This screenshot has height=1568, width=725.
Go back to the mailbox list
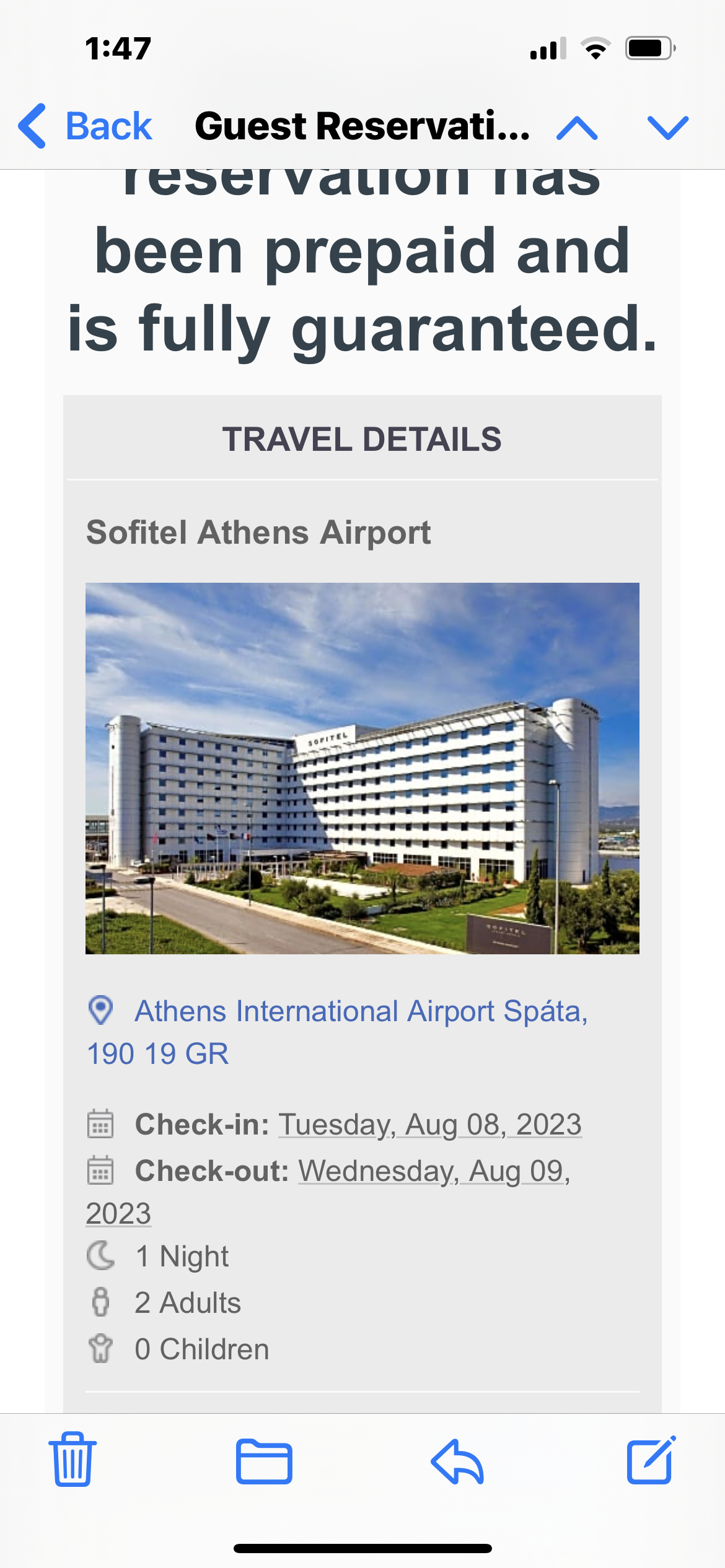pyautogui.click(x=86, y=126)
